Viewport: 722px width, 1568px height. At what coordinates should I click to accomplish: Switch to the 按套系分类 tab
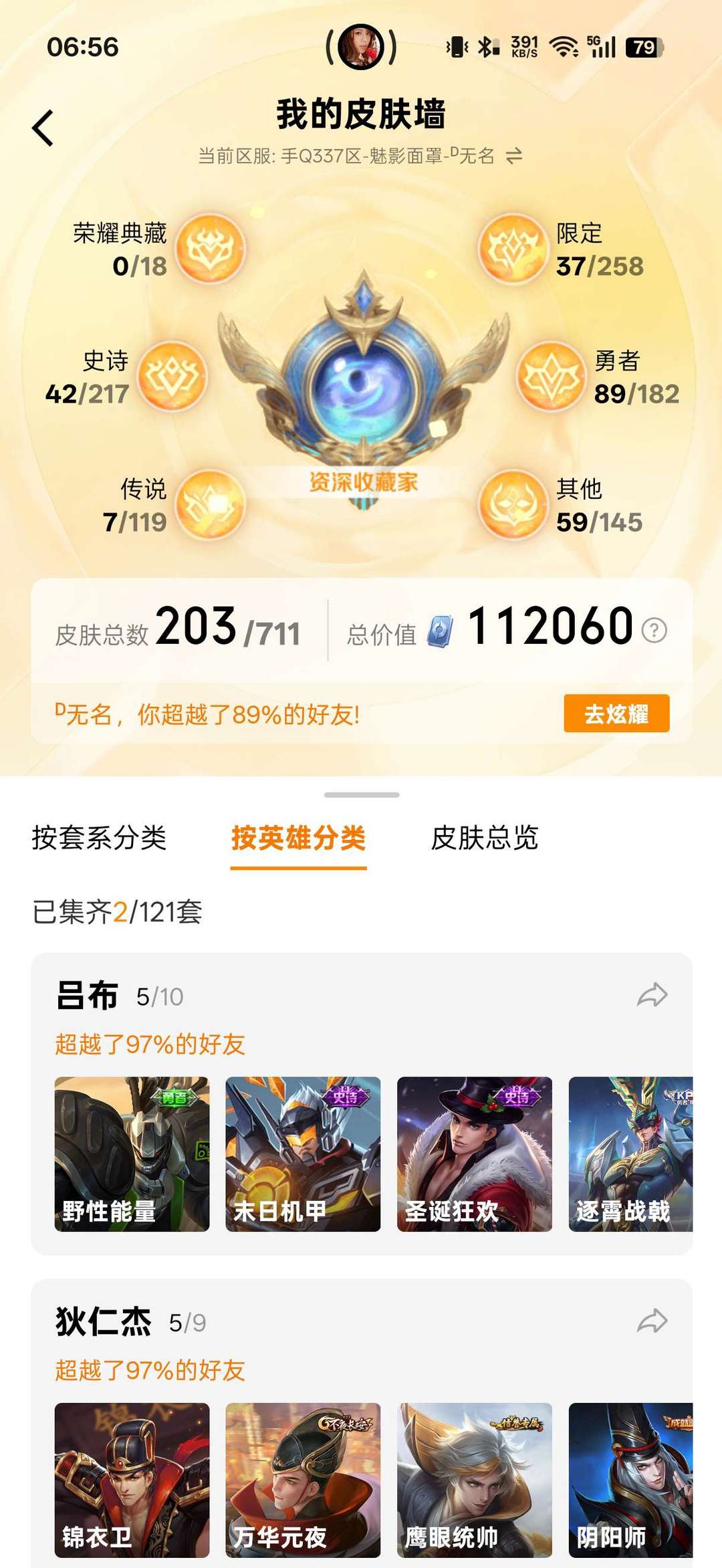pyautogui.click(x=99, y=838)
